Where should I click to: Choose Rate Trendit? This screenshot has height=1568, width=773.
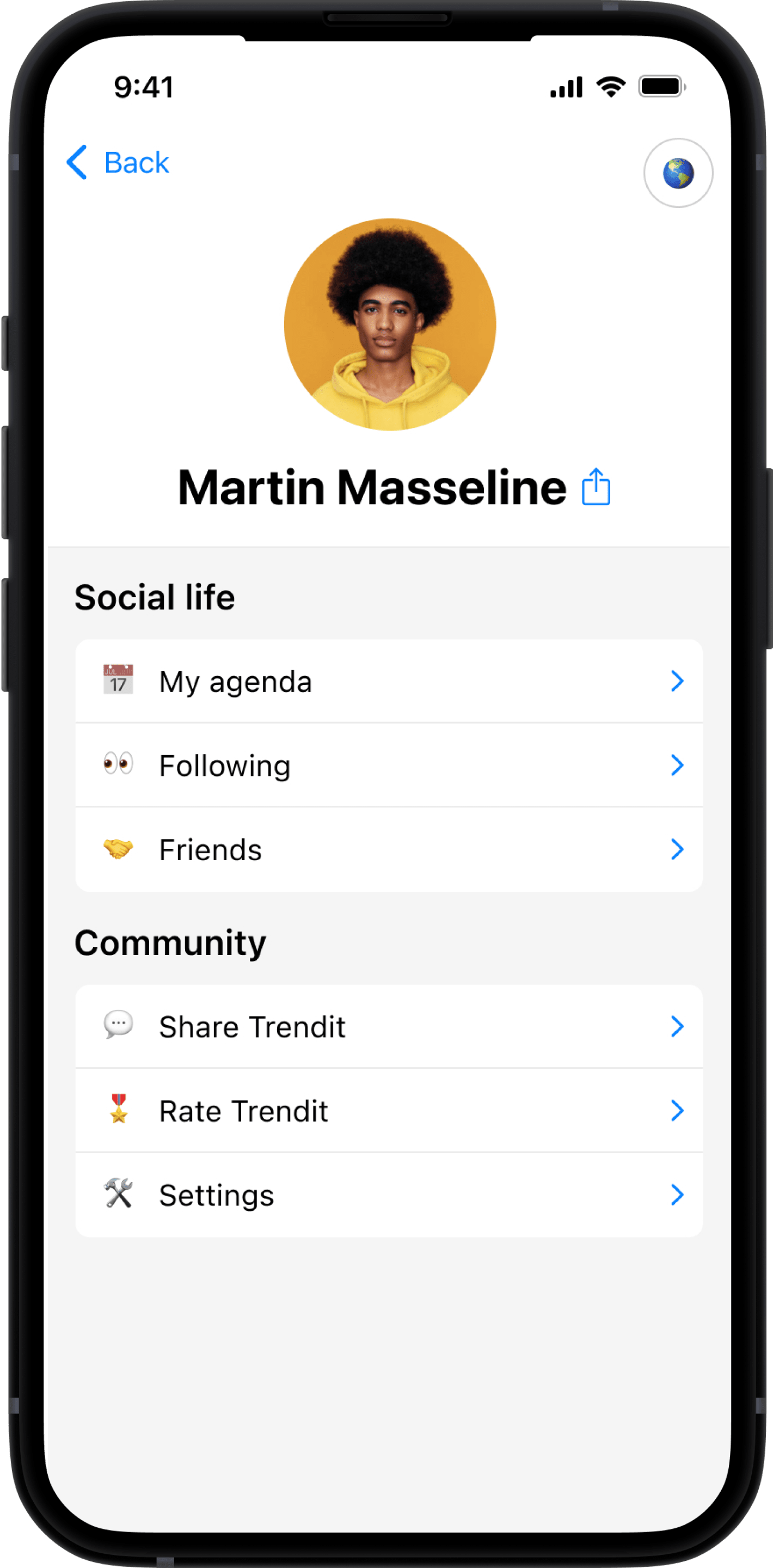(x=389, y=1111)
